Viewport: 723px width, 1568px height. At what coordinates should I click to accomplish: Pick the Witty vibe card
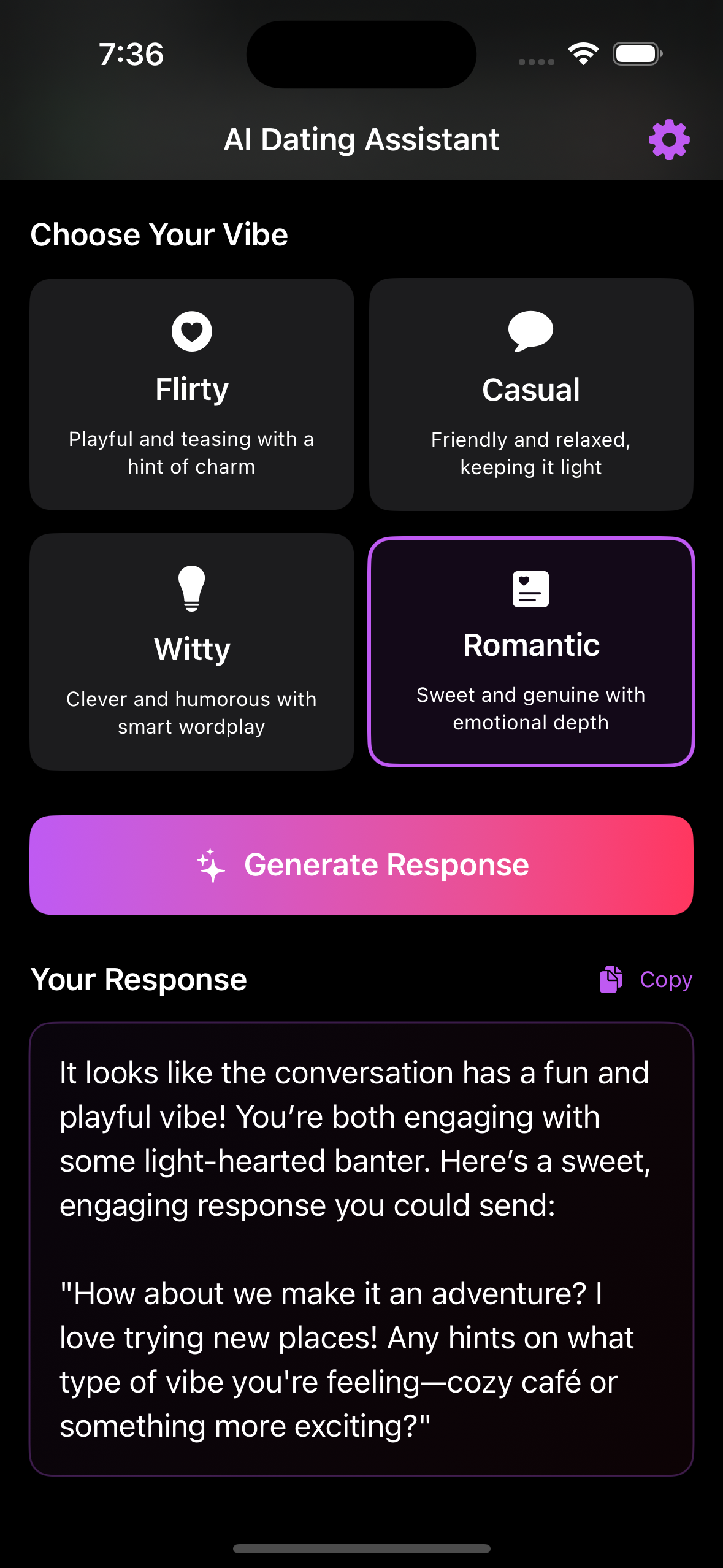pos(192,651)
